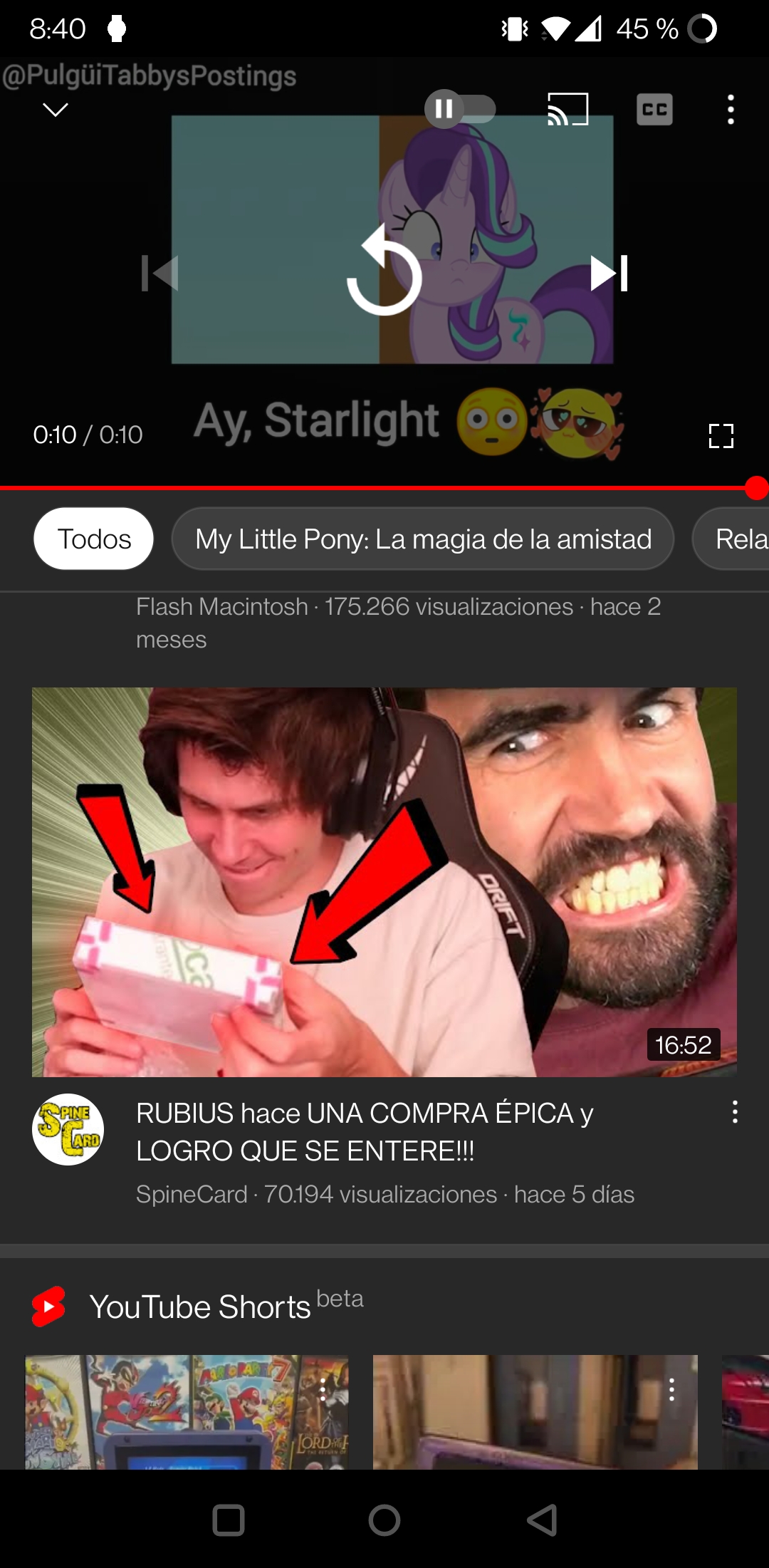Open the video player overflow menu
The width and height of the screenshot is (769, 1568).
pos(731,110)
